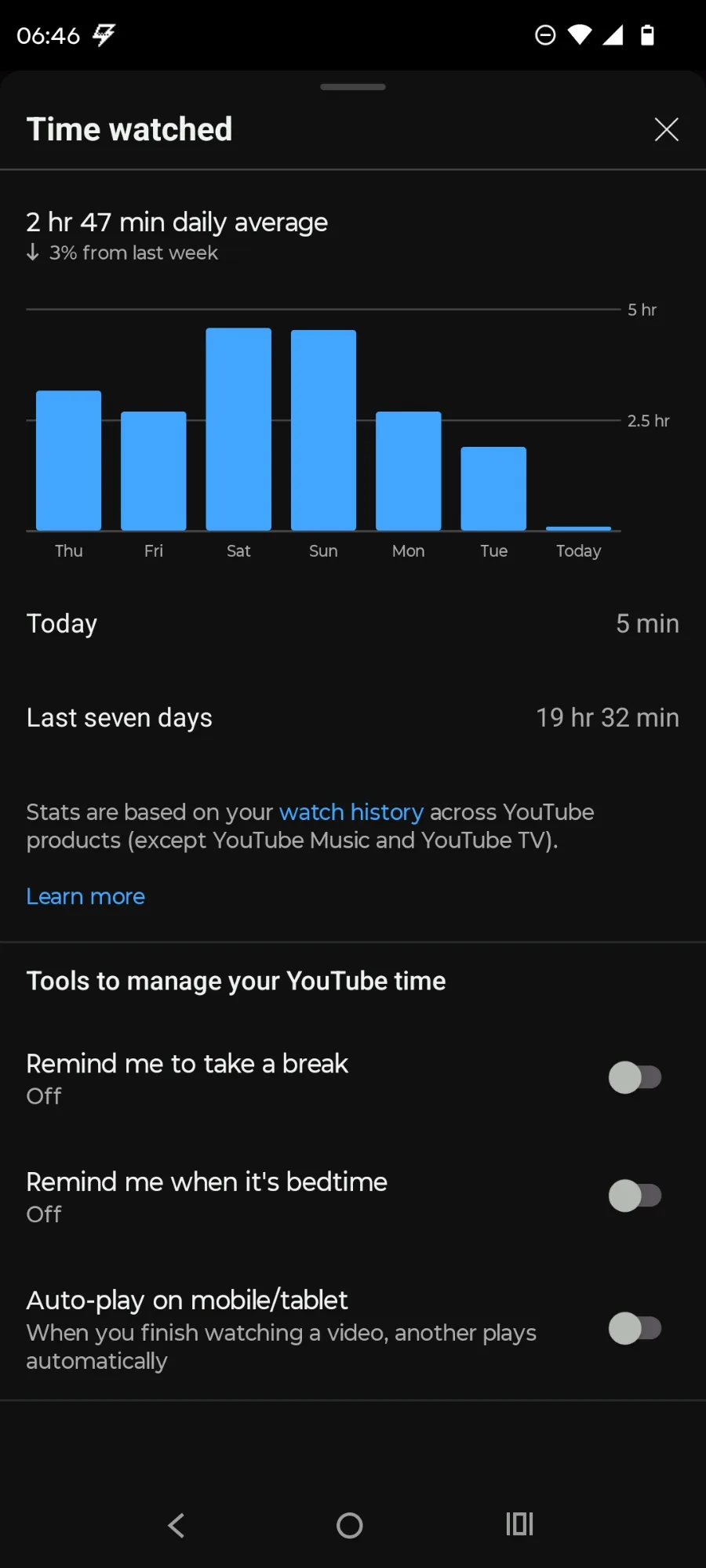Open recent apps from navigation bar
706x1568 pixels.
(519, 1524)
